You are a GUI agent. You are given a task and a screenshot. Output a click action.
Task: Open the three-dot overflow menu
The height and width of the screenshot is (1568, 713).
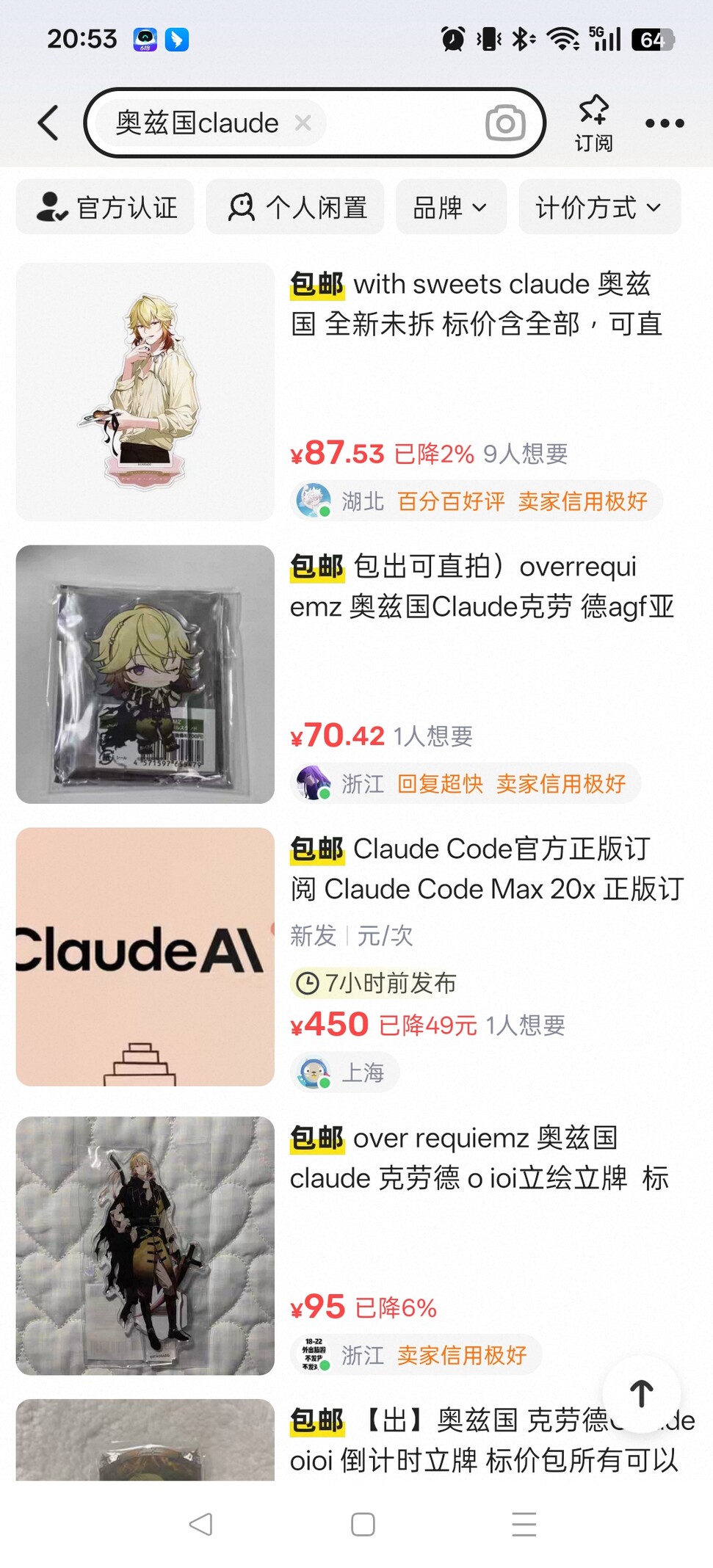[664, 123]
